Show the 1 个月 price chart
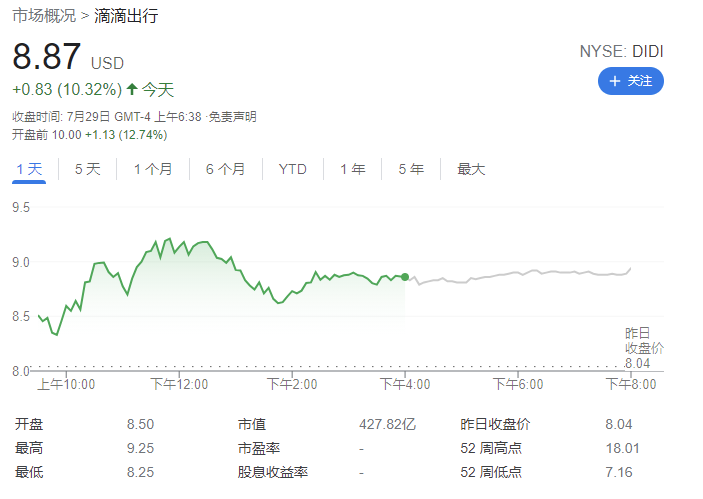 [x=153, y=169]
